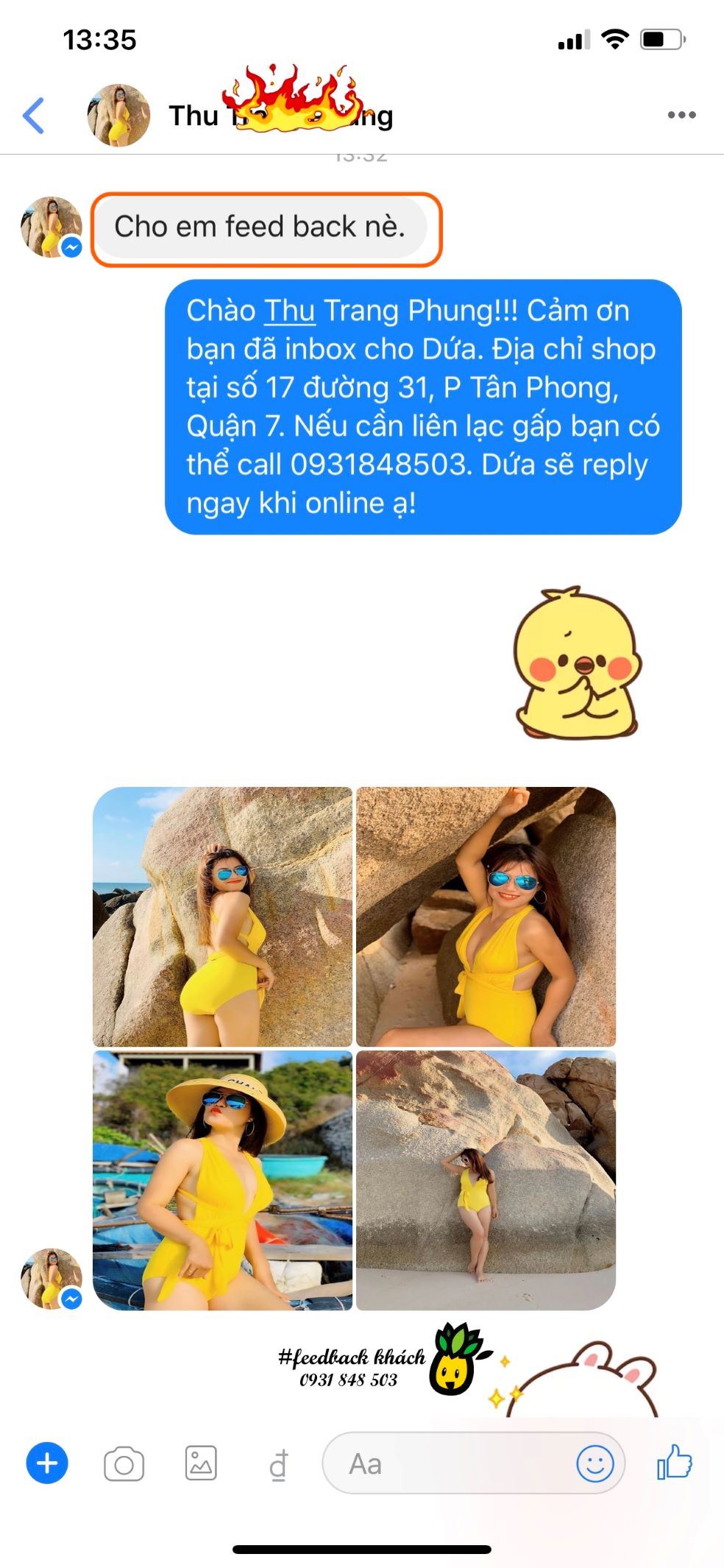Screen dimensions: 724x1568
Task: Go back to the conversation list
Action: click(x=35, y=116)
